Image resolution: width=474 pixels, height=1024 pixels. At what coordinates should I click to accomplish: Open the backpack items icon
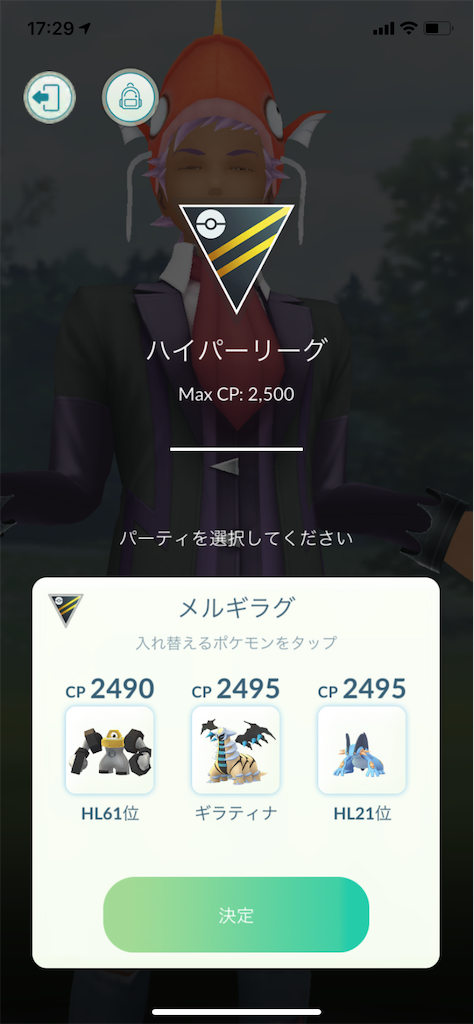[131, 97]
